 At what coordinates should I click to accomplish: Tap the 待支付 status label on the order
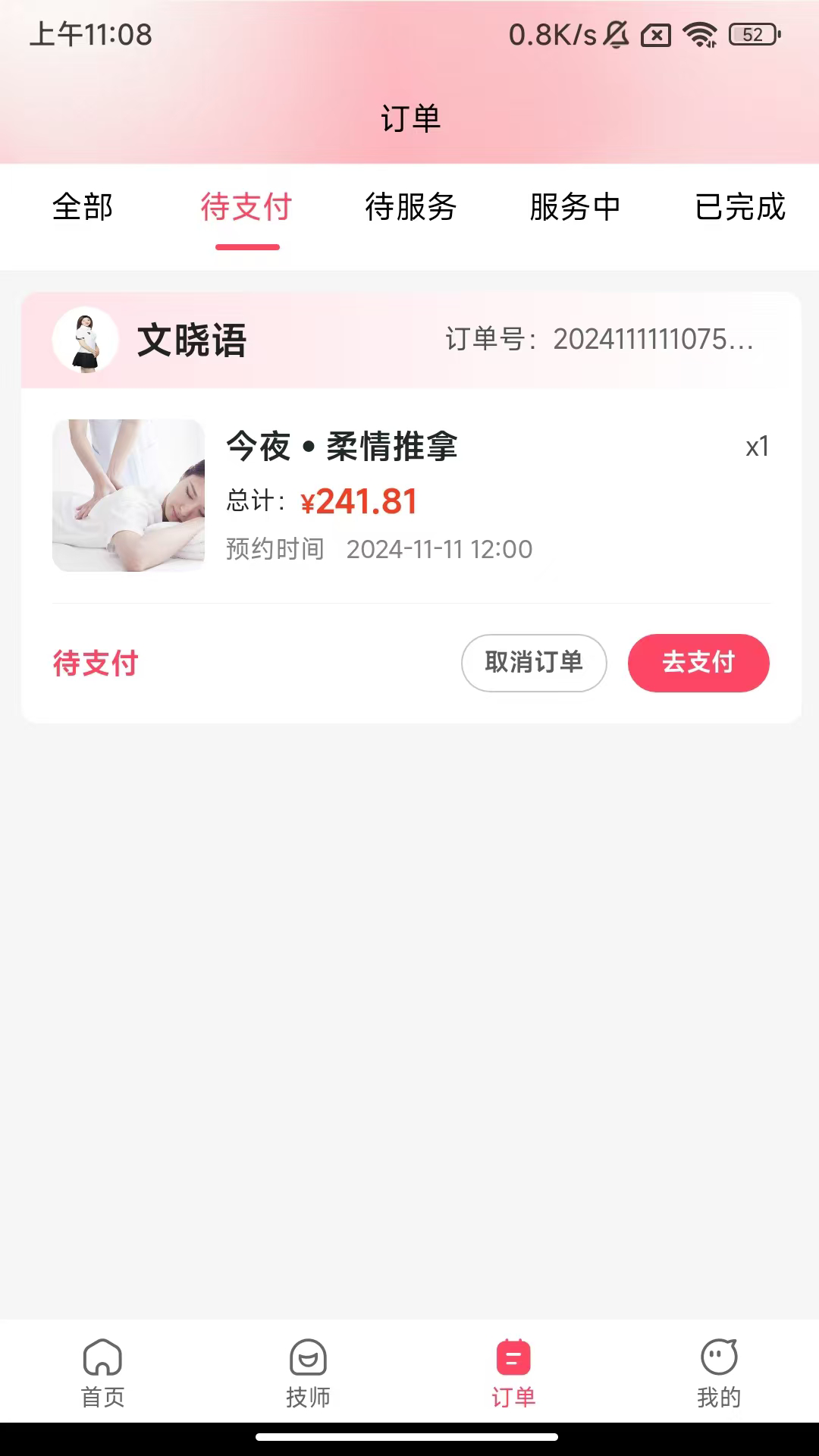point(94,663)
